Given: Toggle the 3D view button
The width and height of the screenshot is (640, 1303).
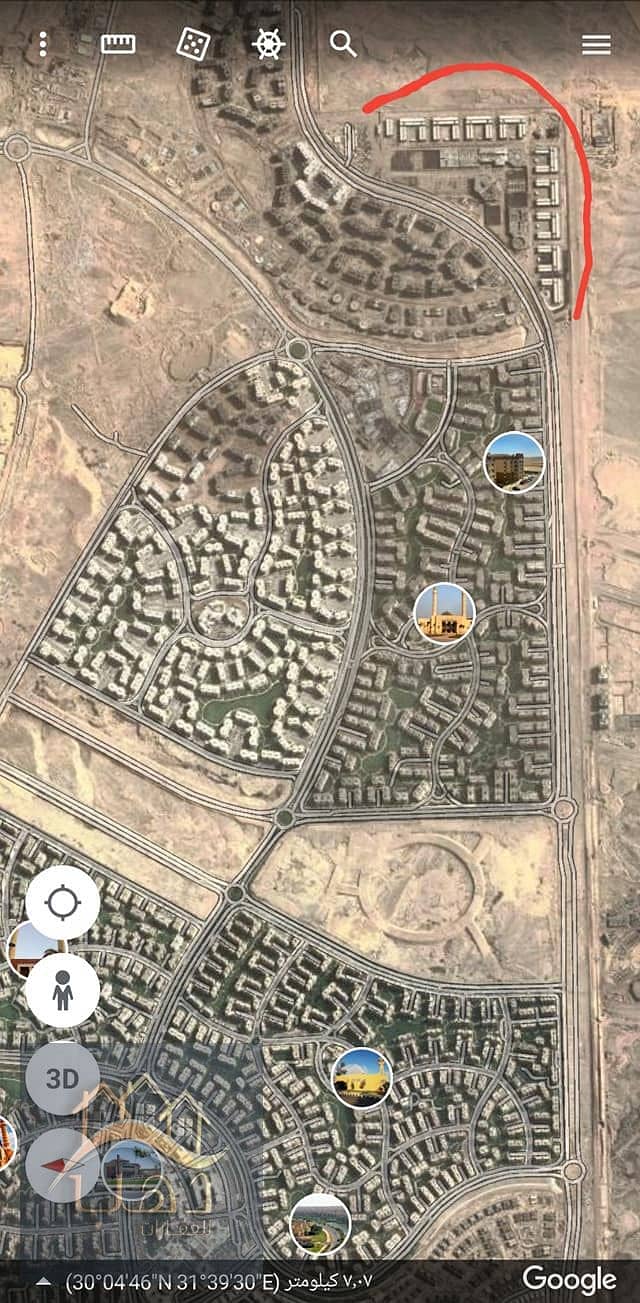Looking at the screenshot, I should (x=62, y=1080).
